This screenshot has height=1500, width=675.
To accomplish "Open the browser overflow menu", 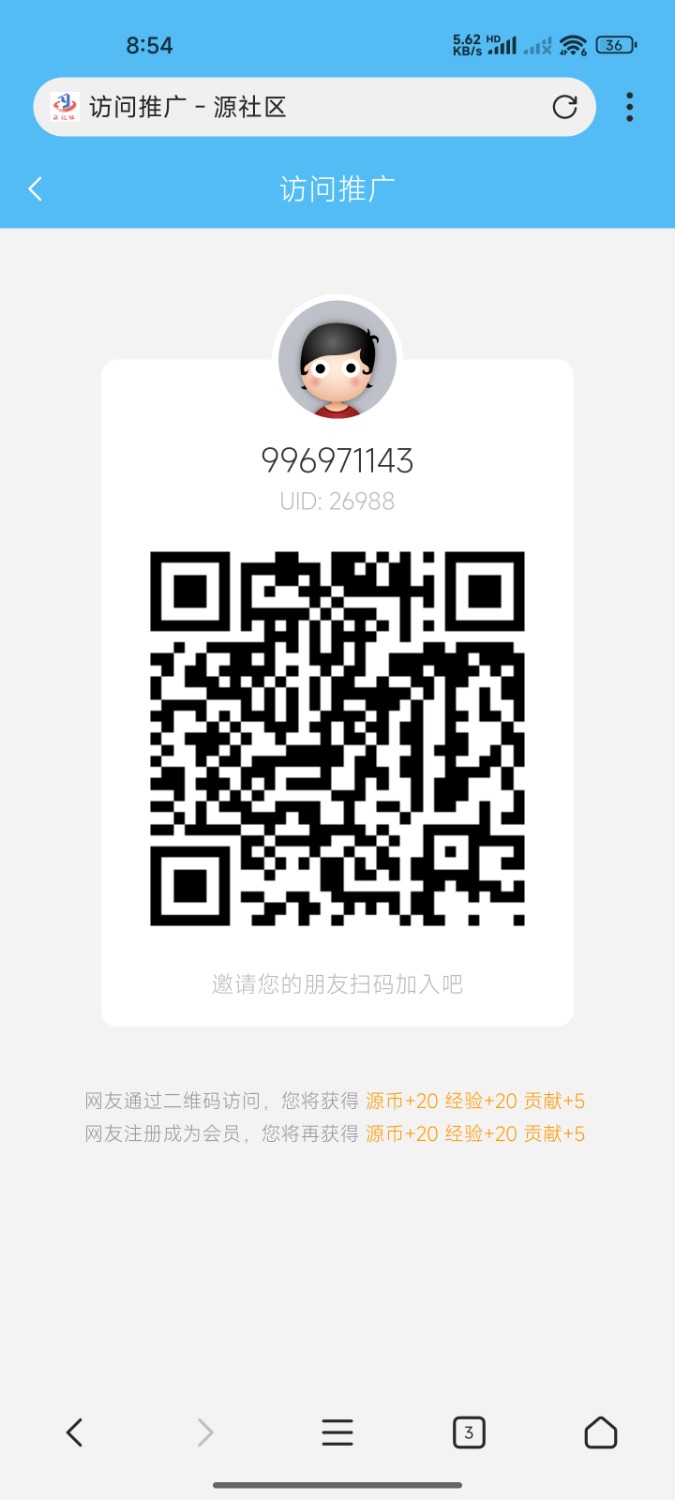I will click(629, 107).
